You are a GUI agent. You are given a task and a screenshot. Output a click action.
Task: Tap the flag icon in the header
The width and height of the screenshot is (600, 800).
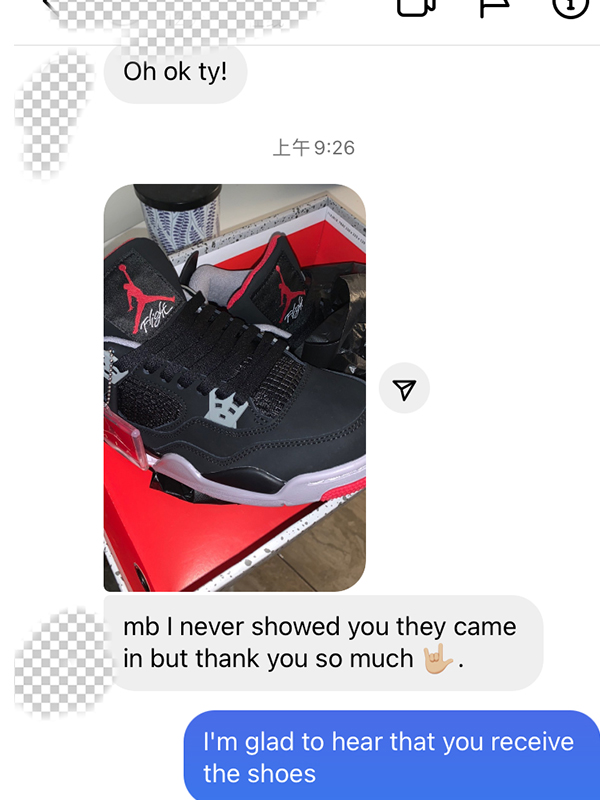coord(494,6)
